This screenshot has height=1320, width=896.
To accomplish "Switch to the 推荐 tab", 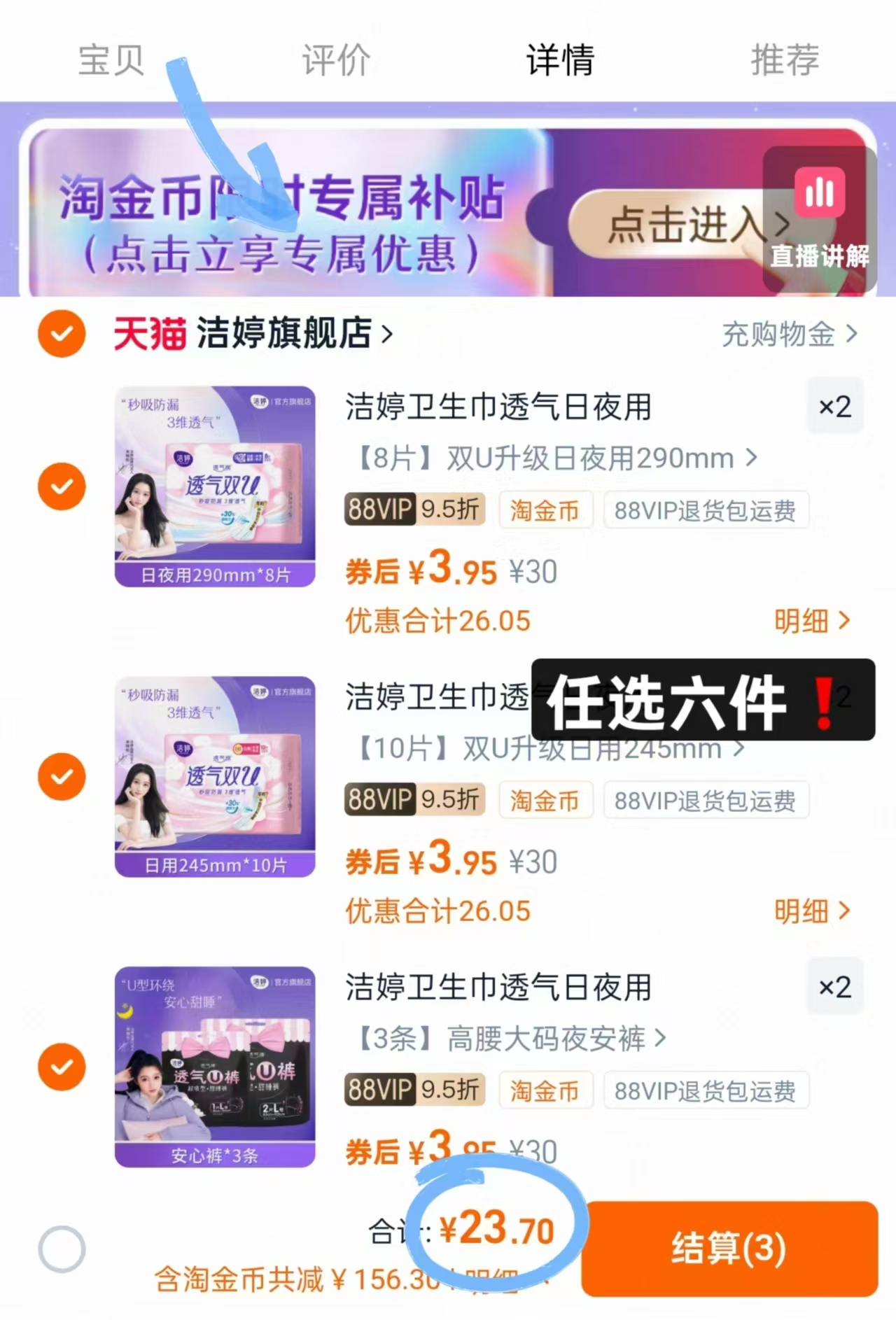I will [x=783, y=59].
